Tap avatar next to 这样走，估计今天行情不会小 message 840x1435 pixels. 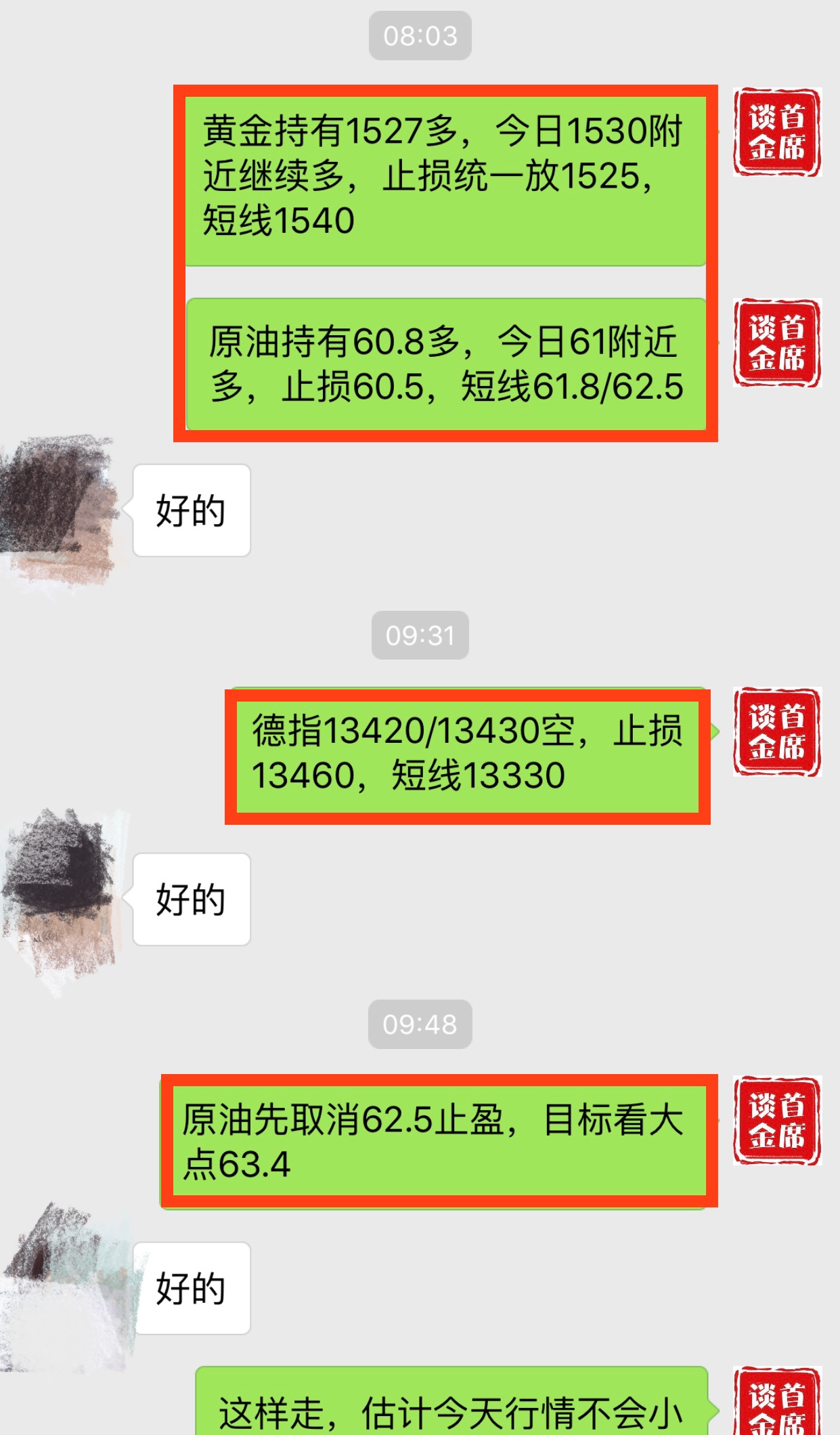tap(777, 1403)
